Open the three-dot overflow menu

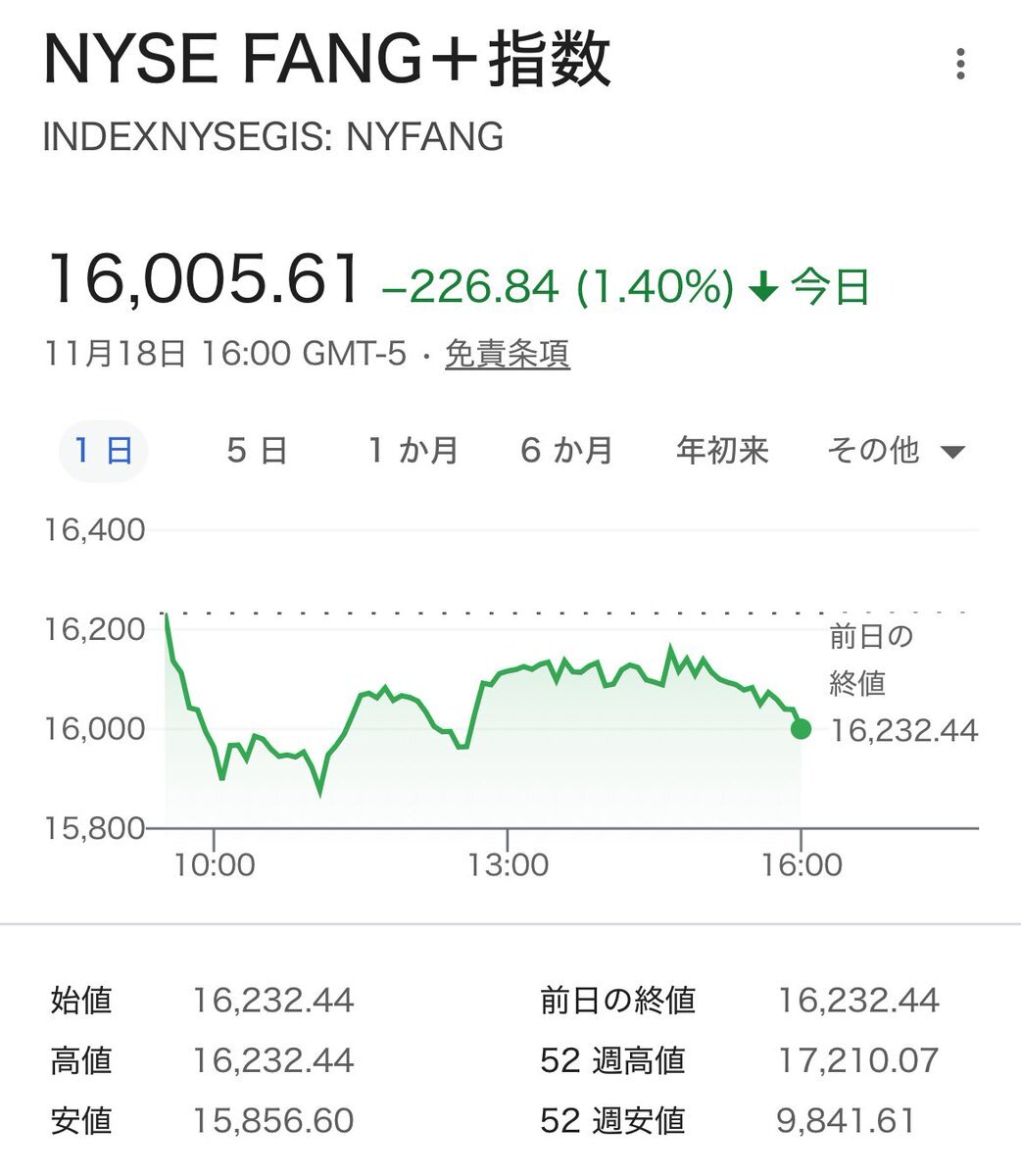(x=960, y=65)
